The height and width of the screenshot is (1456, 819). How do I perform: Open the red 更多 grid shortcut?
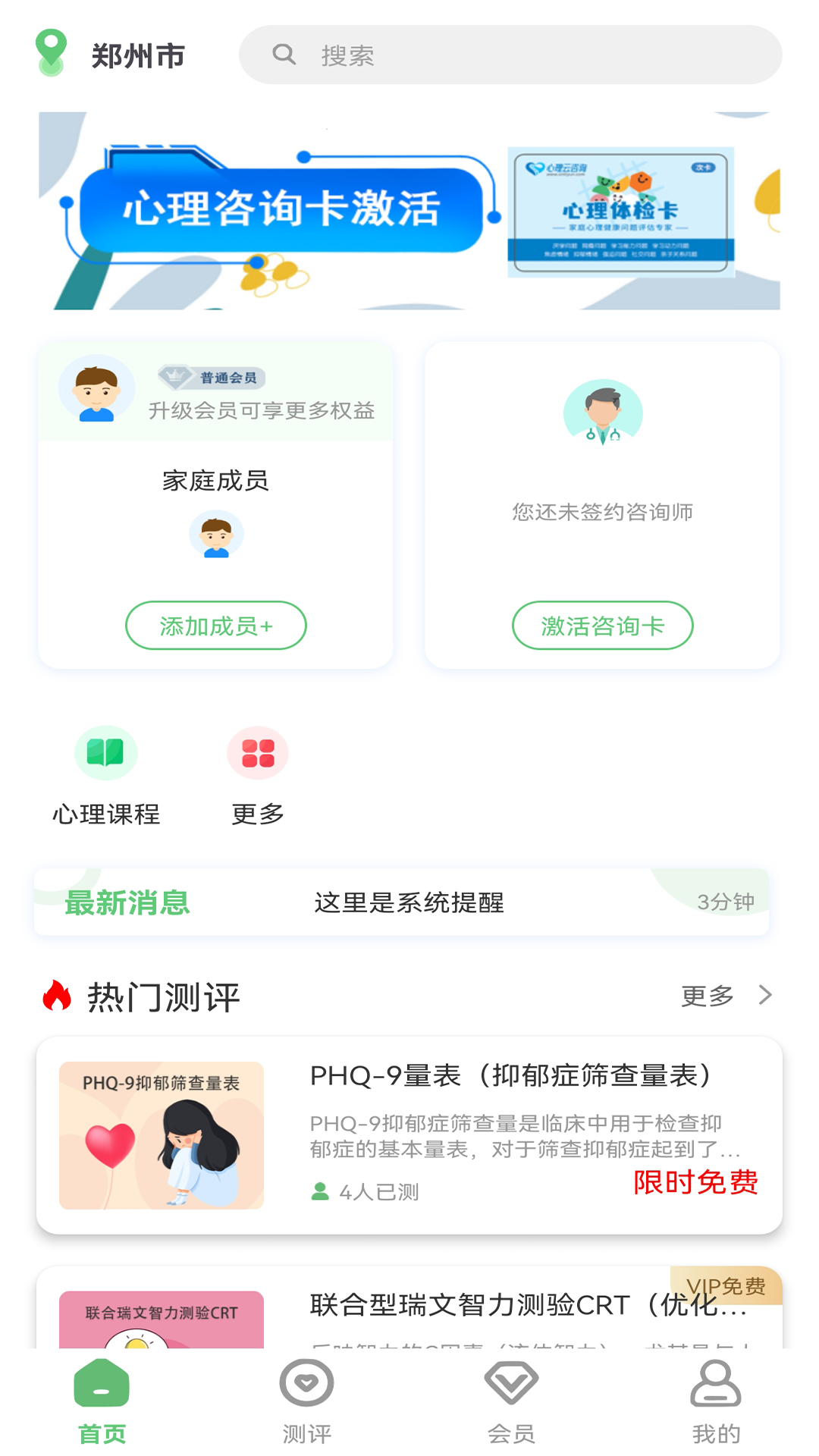pyautogui.click(x=258, y=775)
